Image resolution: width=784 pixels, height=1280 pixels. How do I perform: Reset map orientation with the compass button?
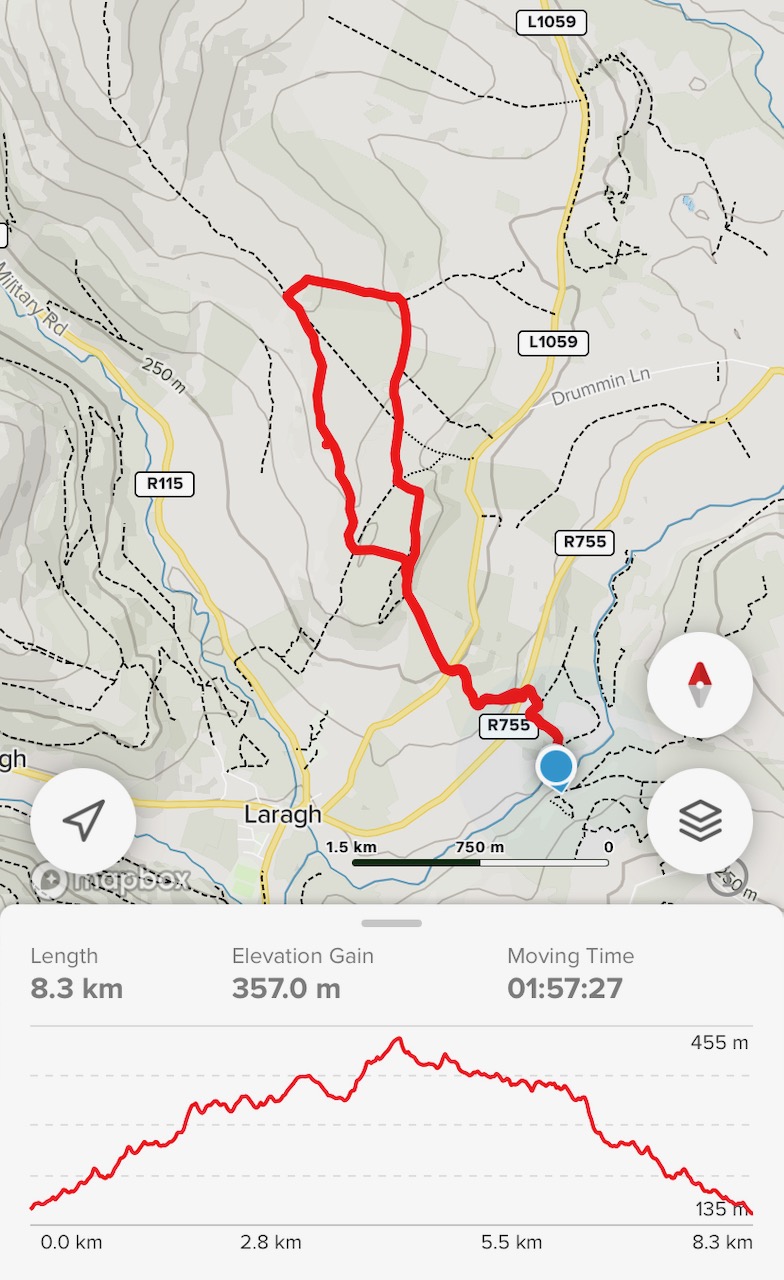tap(699, 685)
